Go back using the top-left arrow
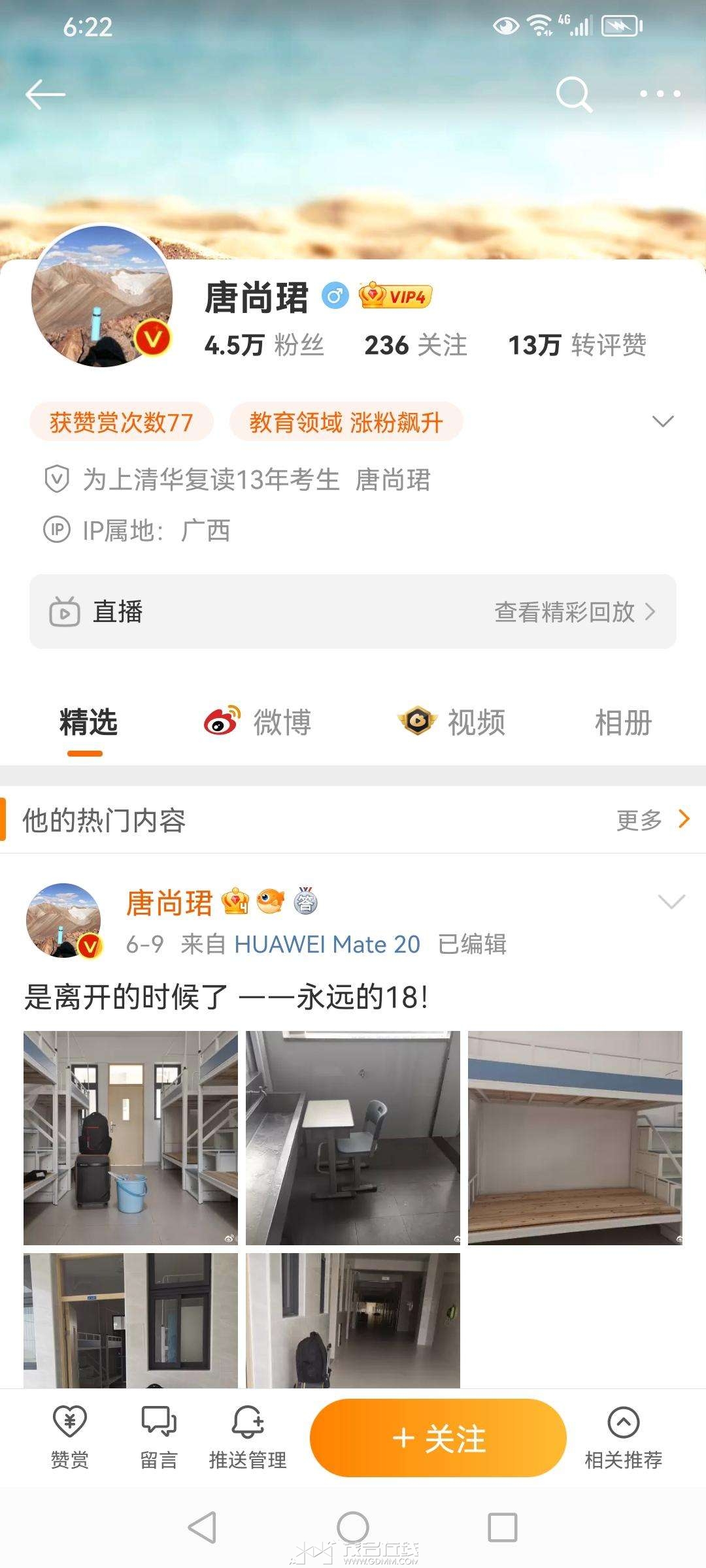706x1568 pixels. pyautogui.click(x=45, y=95)
